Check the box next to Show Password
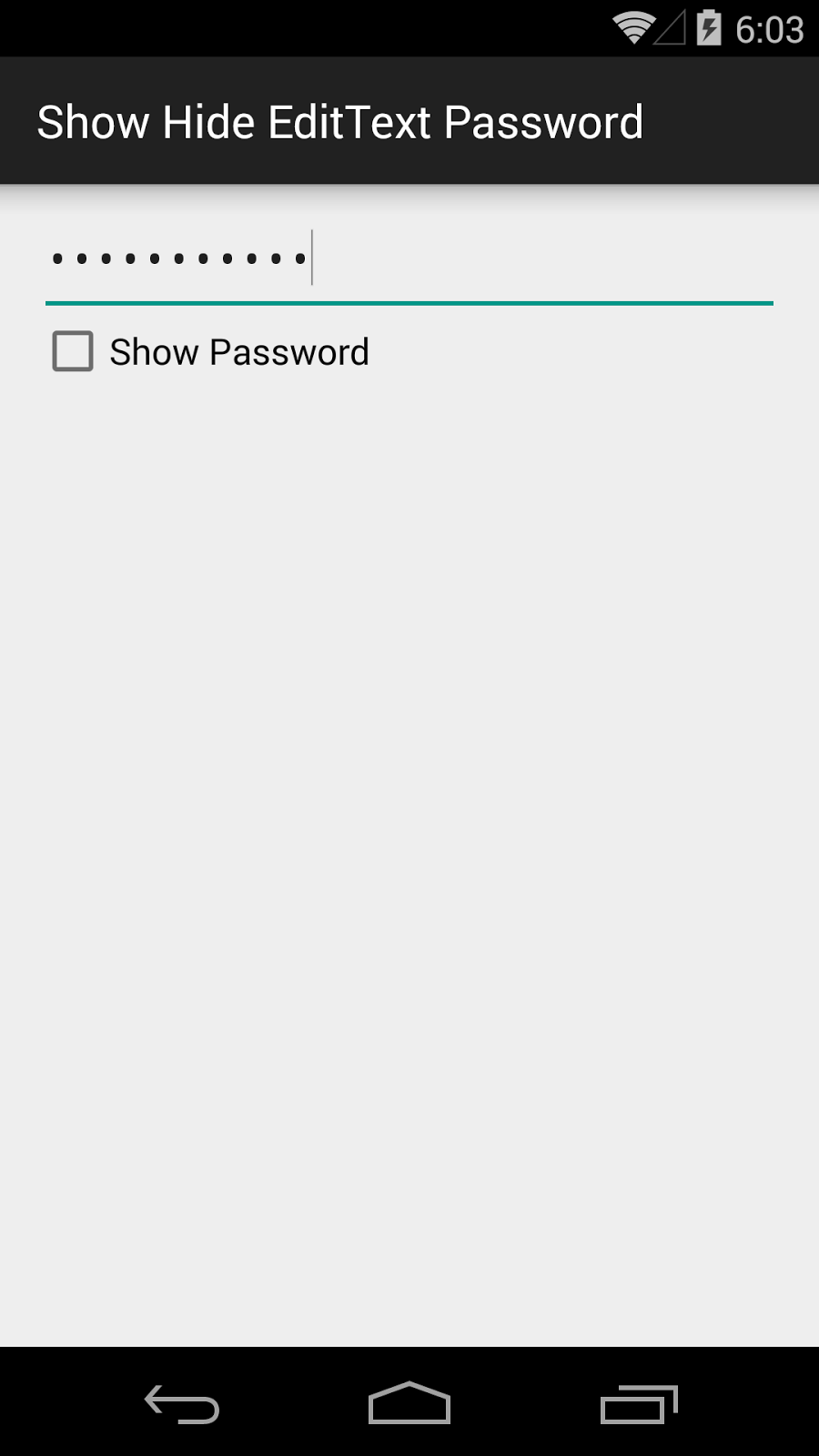819x1456 pixels. coord(73,351)
